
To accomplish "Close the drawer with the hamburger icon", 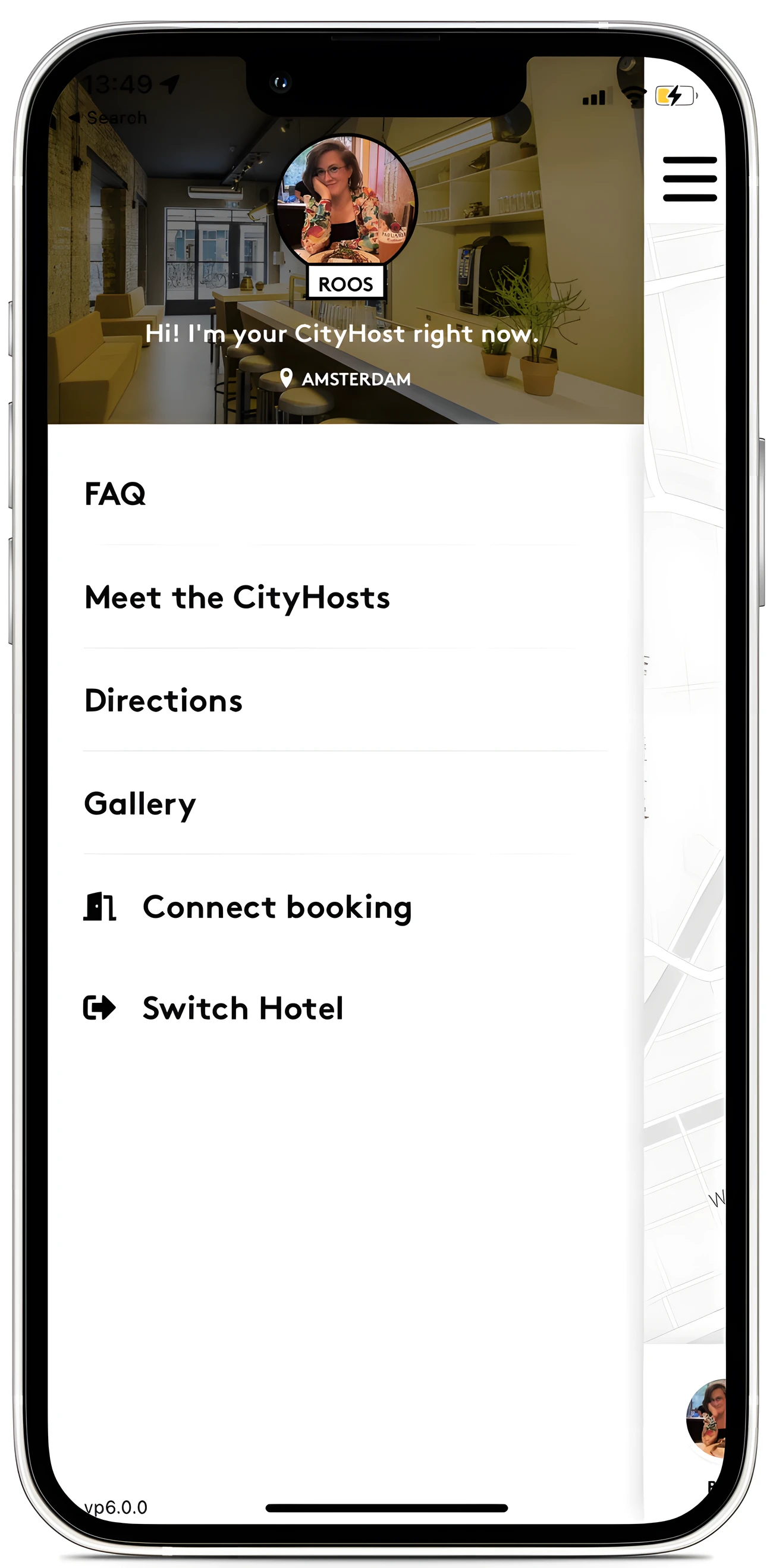I will [x=689, y=179].
